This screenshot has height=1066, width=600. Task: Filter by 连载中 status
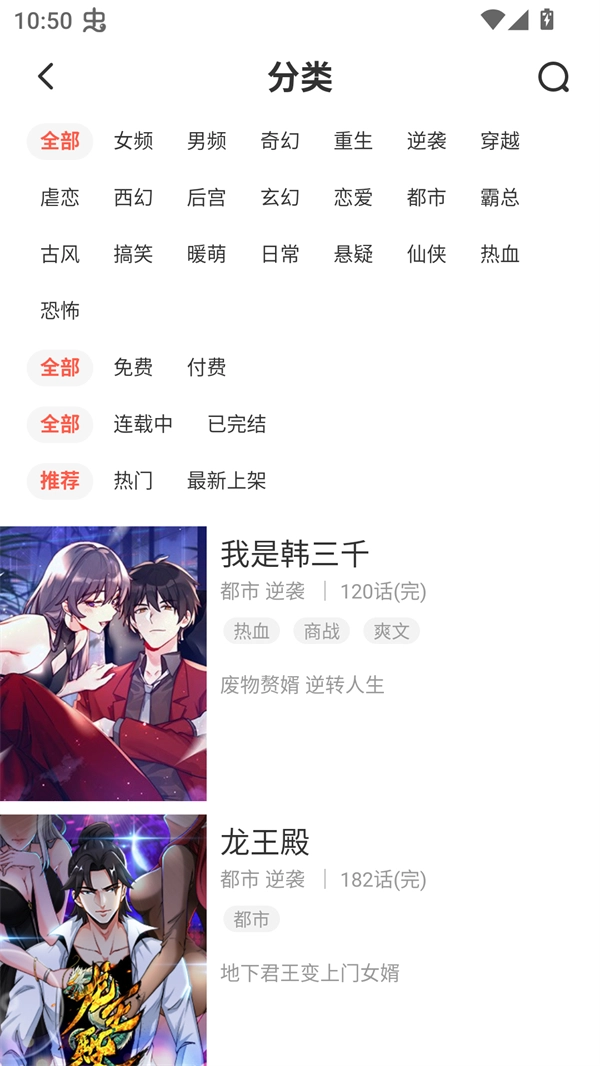point(143,424)
